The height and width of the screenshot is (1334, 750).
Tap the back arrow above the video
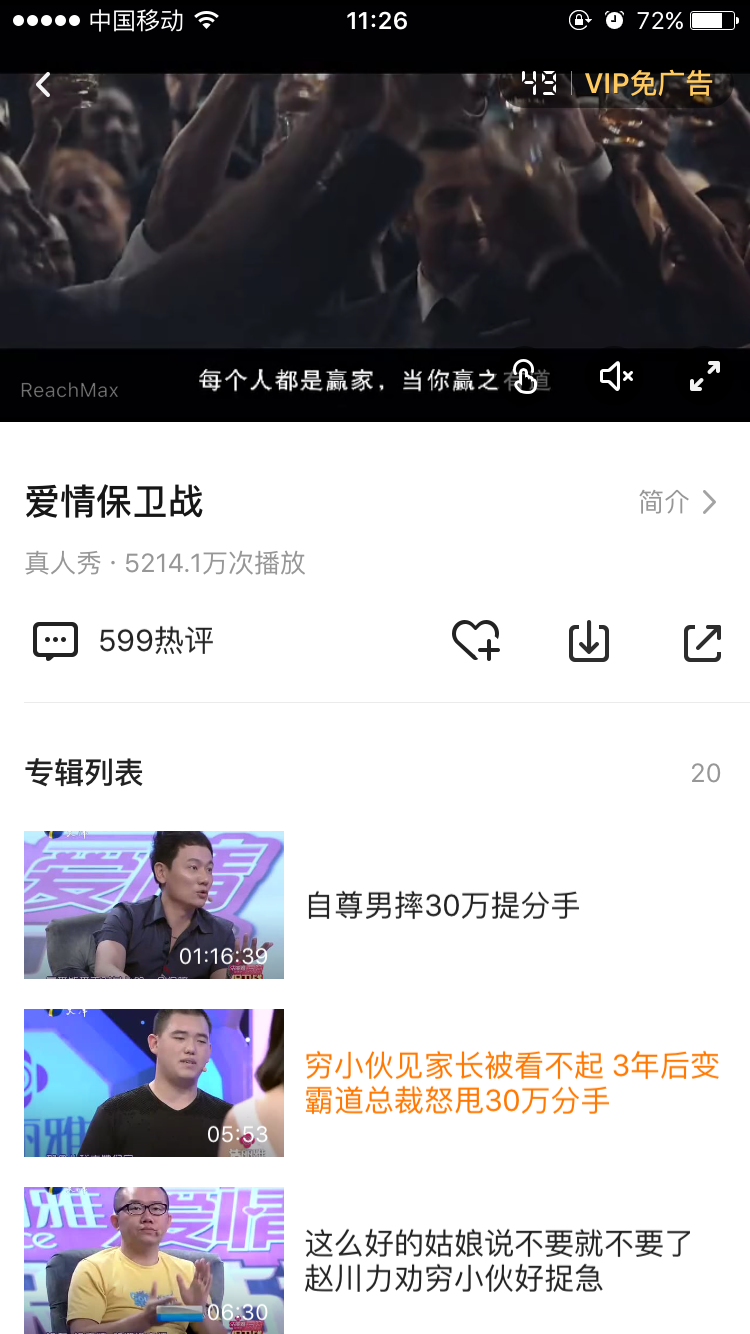tap(42, 84)
